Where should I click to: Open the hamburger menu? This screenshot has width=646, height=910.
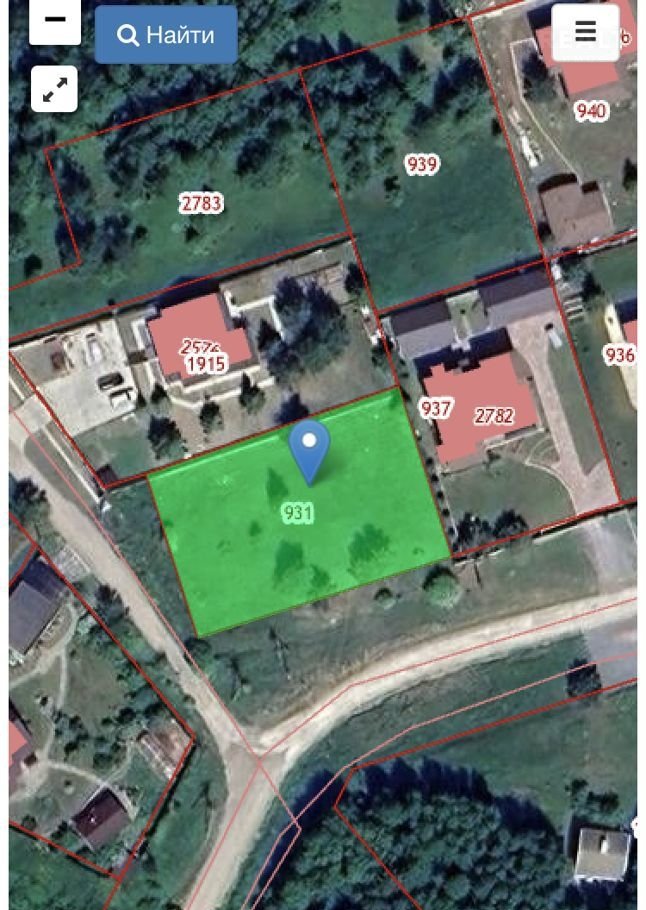point(585,32)
